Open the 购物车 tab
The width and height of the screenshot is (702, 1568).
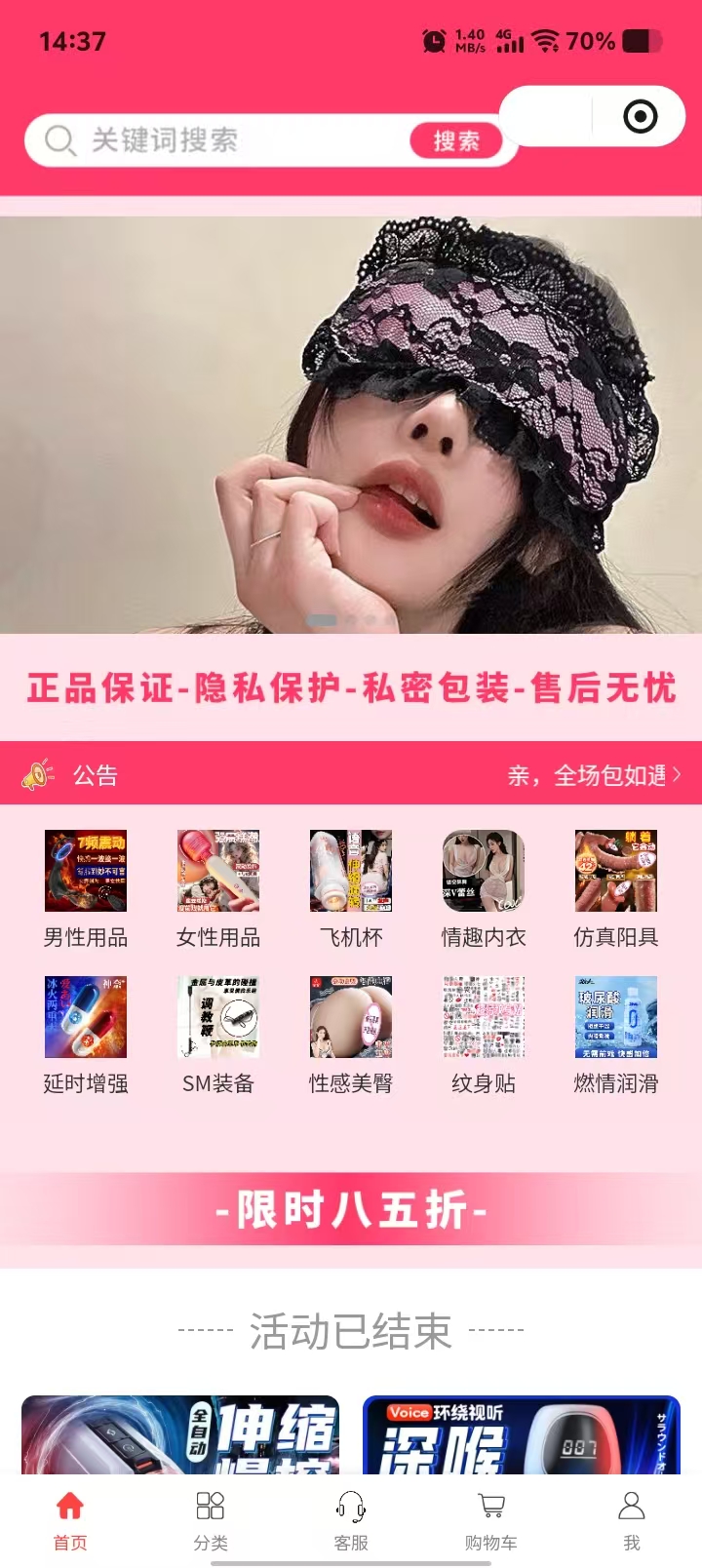[491, 1519]
